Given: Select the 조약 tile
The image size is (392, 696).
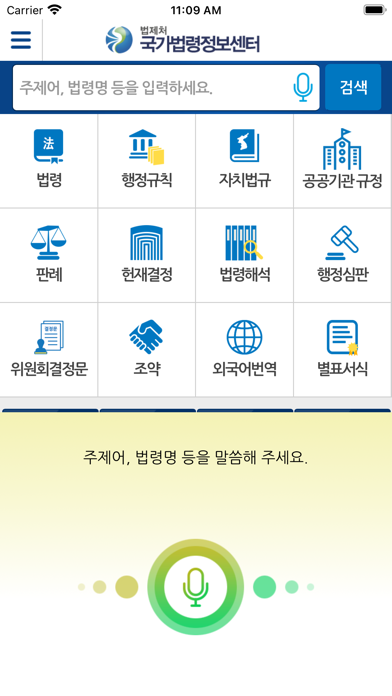Looking at the screenshot, I should tap(147, 350).
